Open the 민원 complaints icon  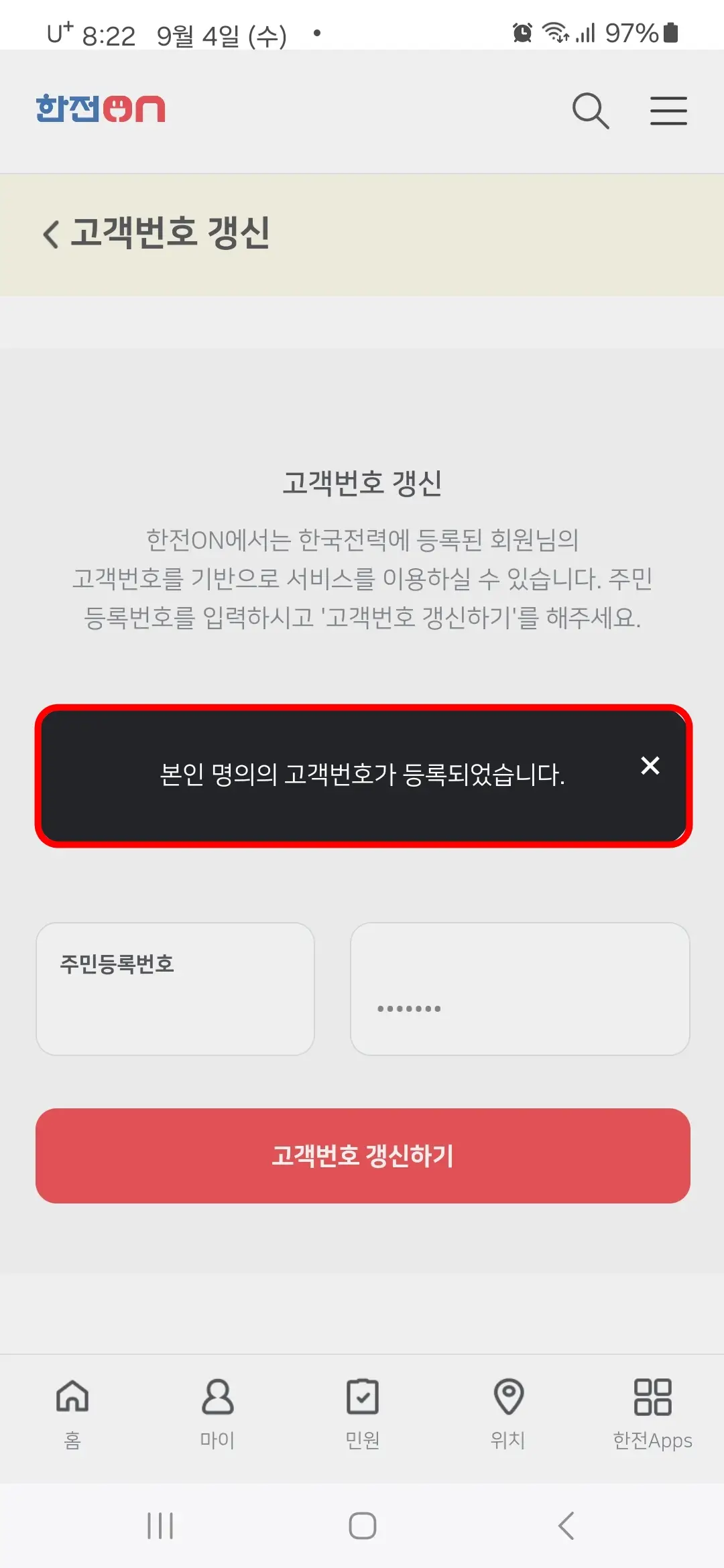click(362, 1396)
